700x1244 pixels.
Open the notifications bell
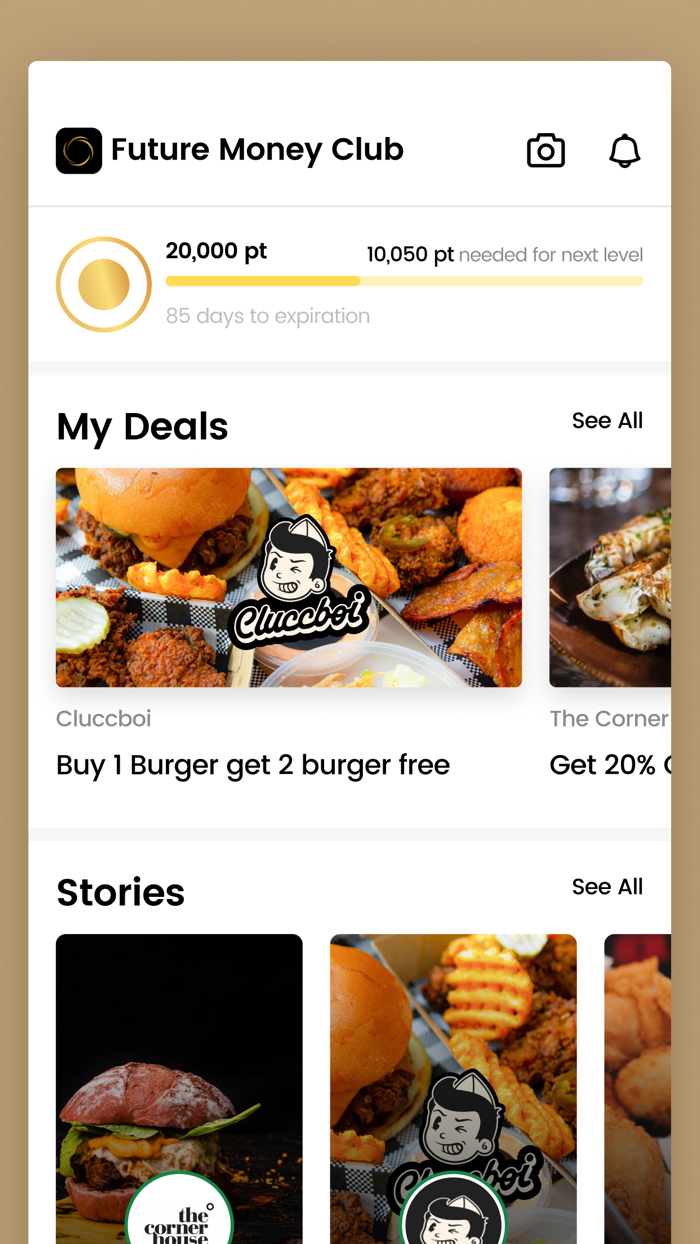point(625,151)
